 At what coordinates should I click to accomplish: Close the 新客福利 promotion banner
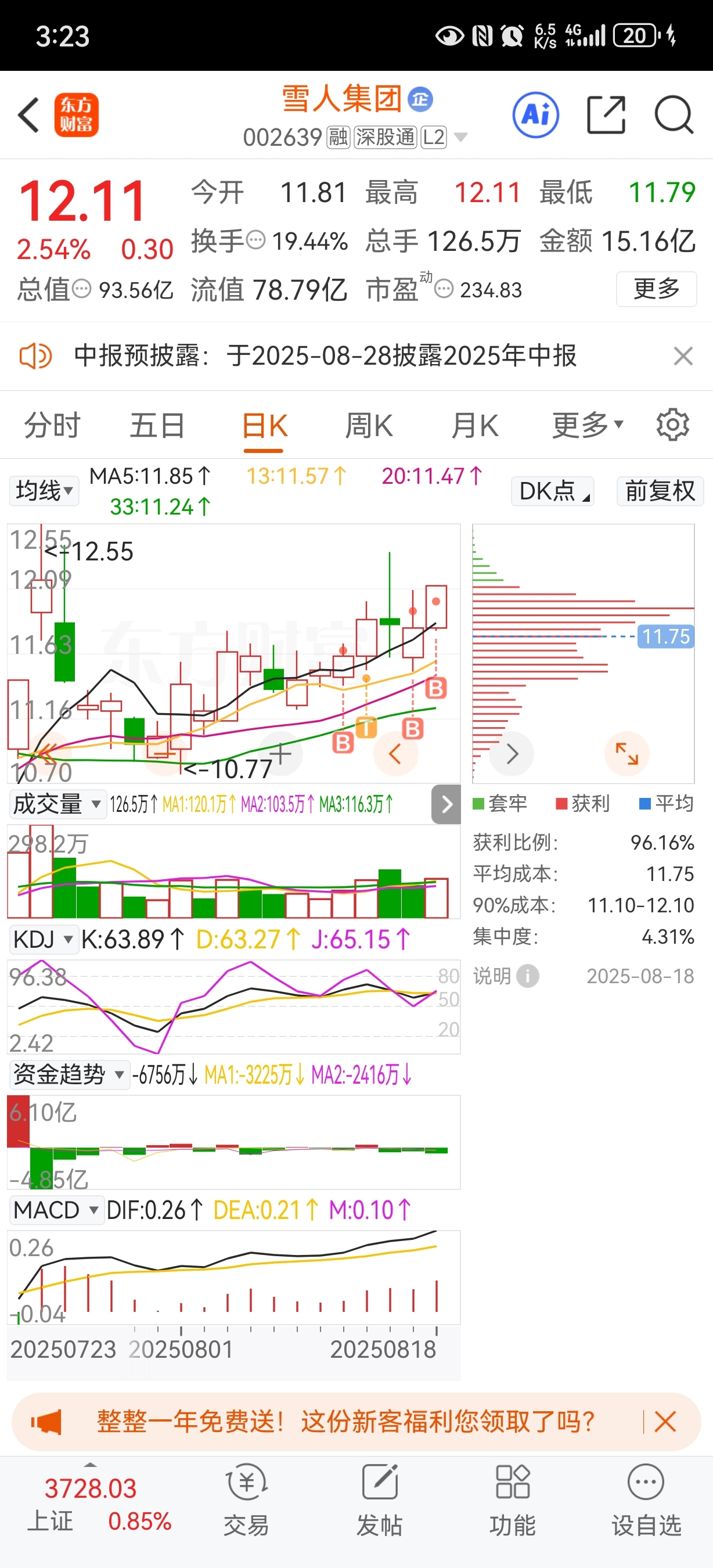pos(665,1422)
